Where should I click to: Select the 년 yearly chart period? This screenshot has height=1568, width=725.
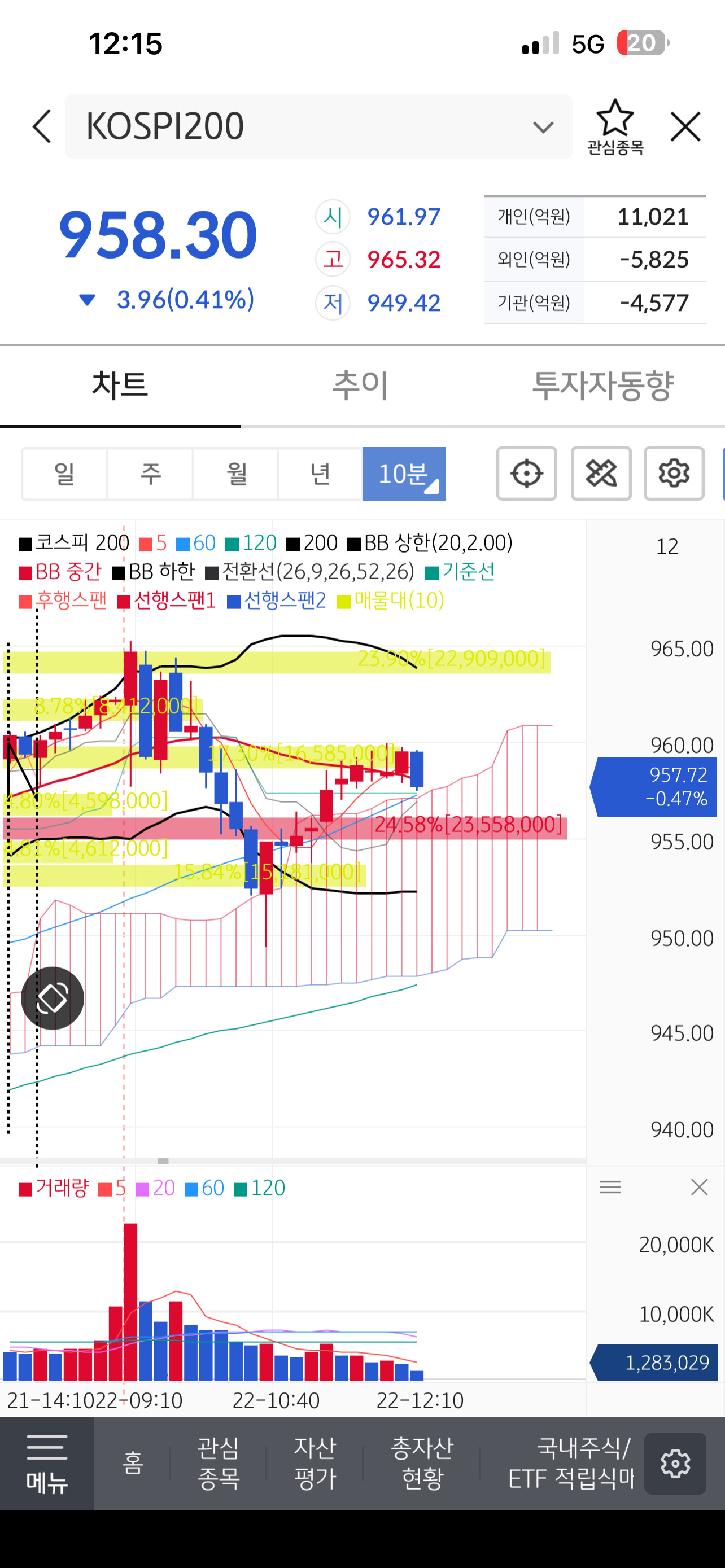point(320,474)
